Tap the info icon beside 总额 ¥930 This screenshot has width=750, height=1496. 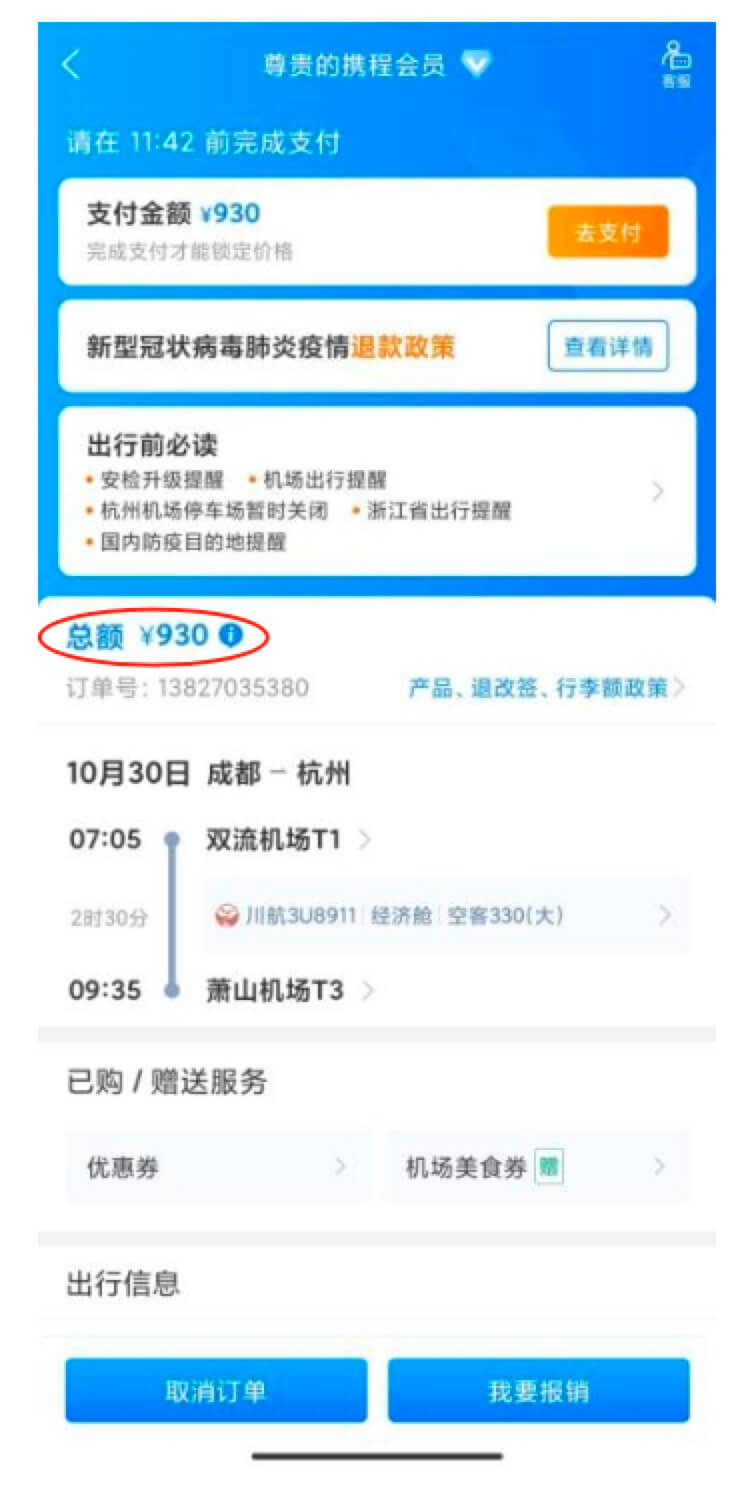click(231, 635)
